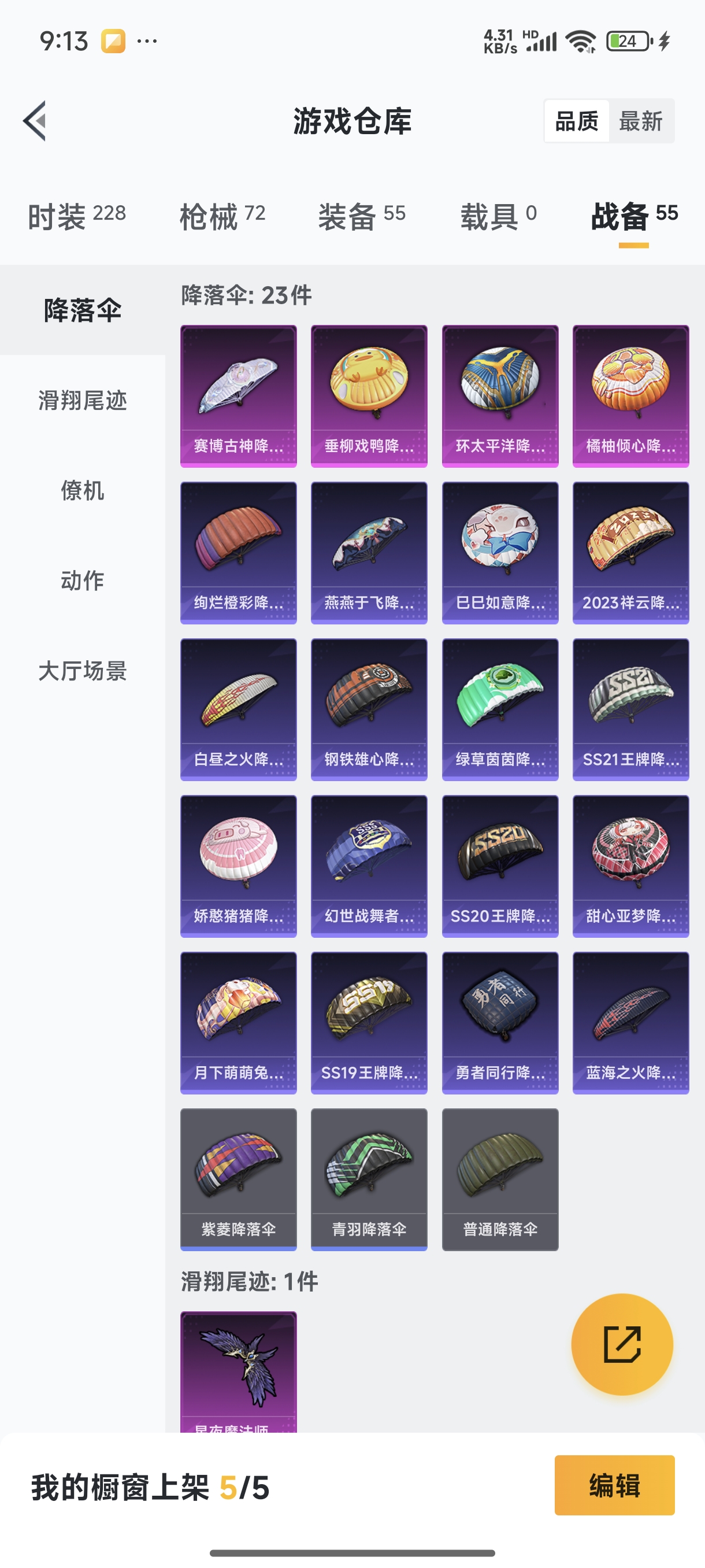Screen dimensions: 705x1568
Task: Open the 载具 tab
Action: tap(498, 216)
